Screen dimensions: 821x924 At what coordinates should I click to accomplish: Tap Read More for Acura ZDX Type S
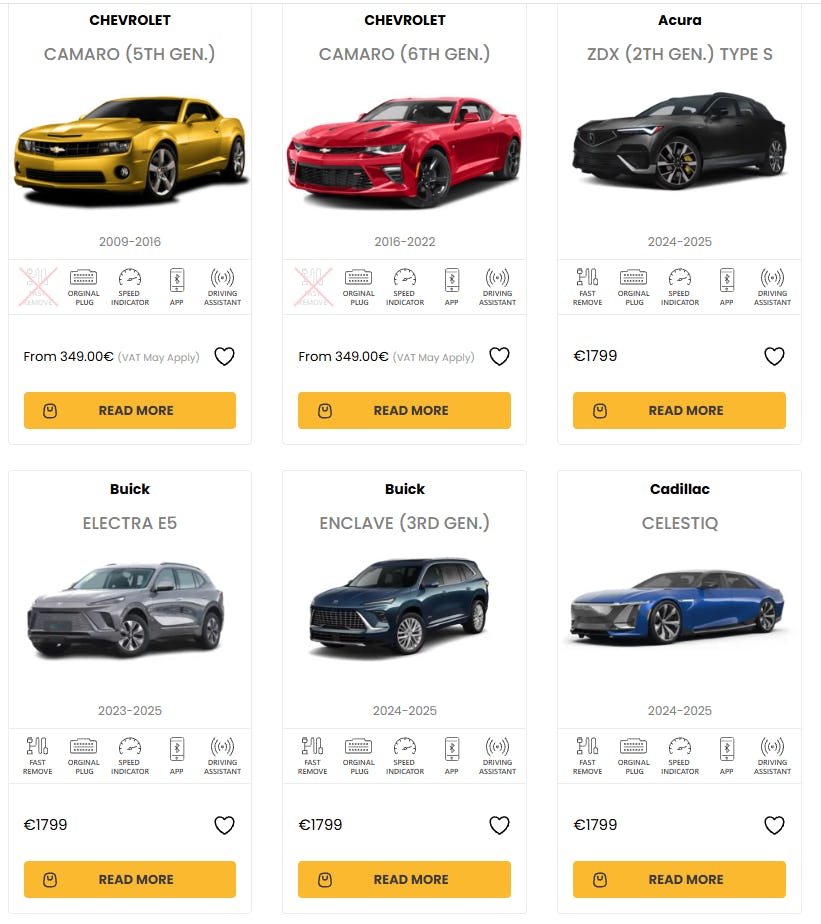679,410
